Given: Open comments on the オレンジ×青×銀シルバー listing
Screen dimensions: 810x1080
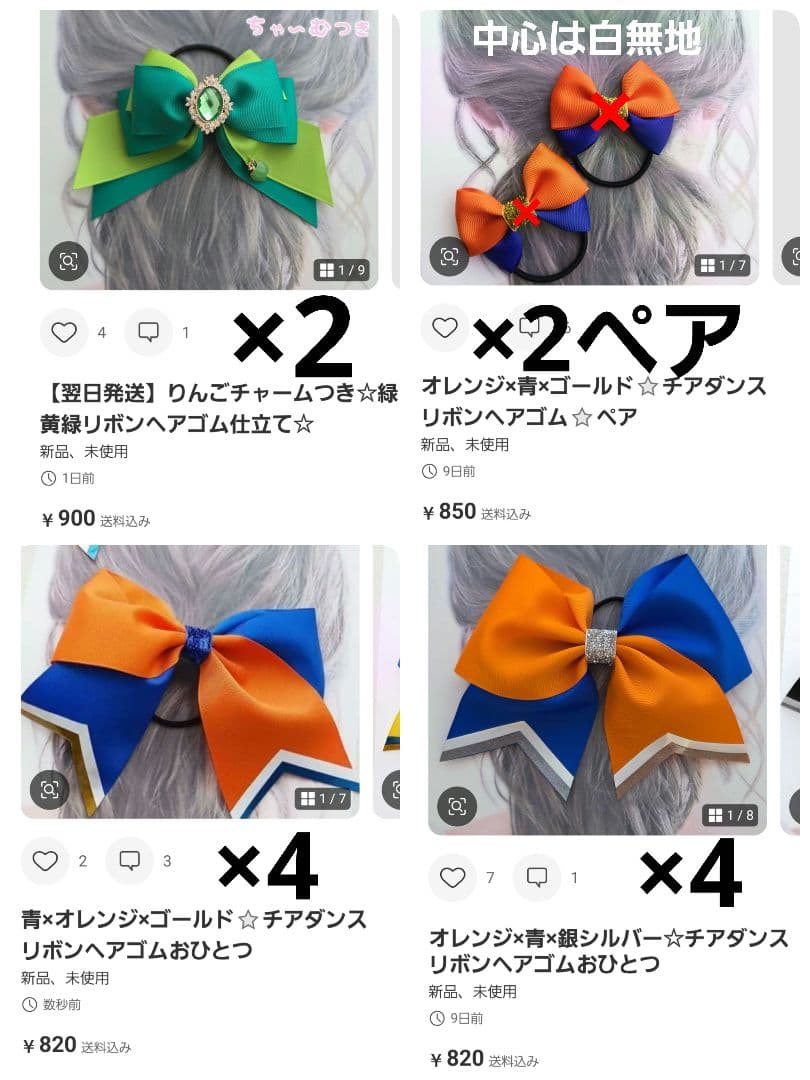Looking at the screenshot, I should pos(538,879).
